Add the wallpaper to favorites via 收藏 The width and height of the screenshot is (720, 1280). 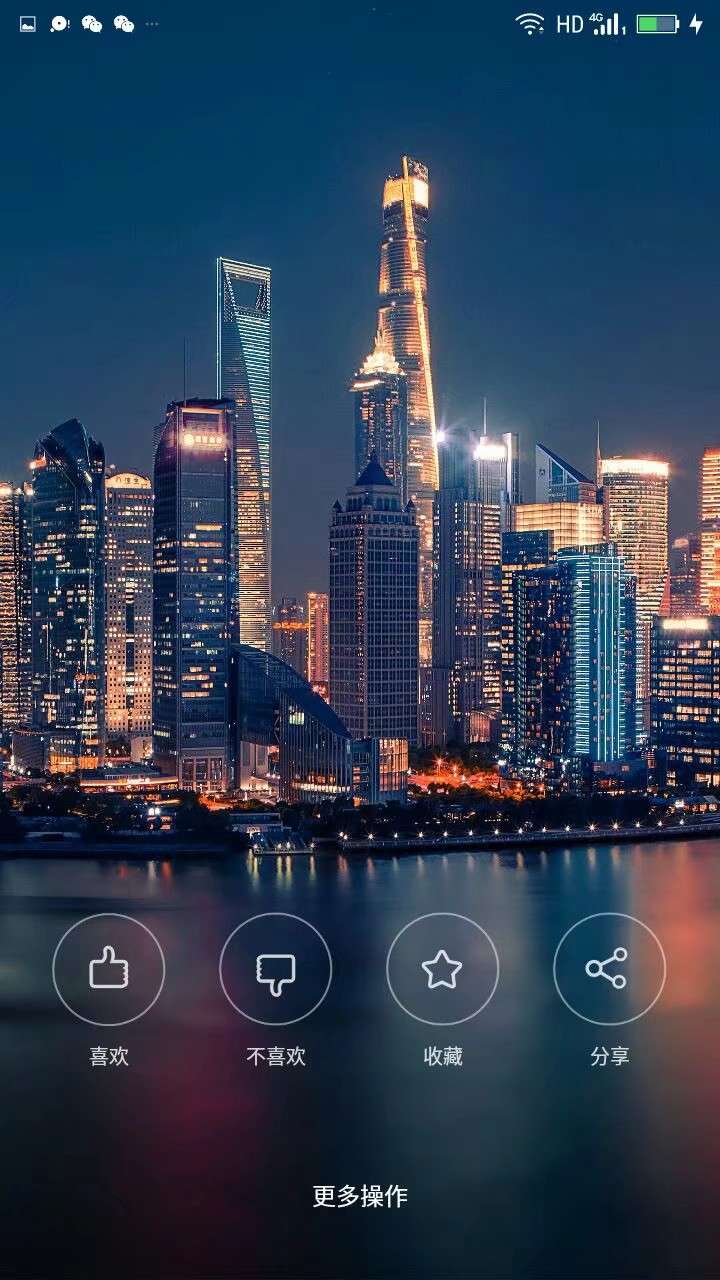(x=442, y=969)
